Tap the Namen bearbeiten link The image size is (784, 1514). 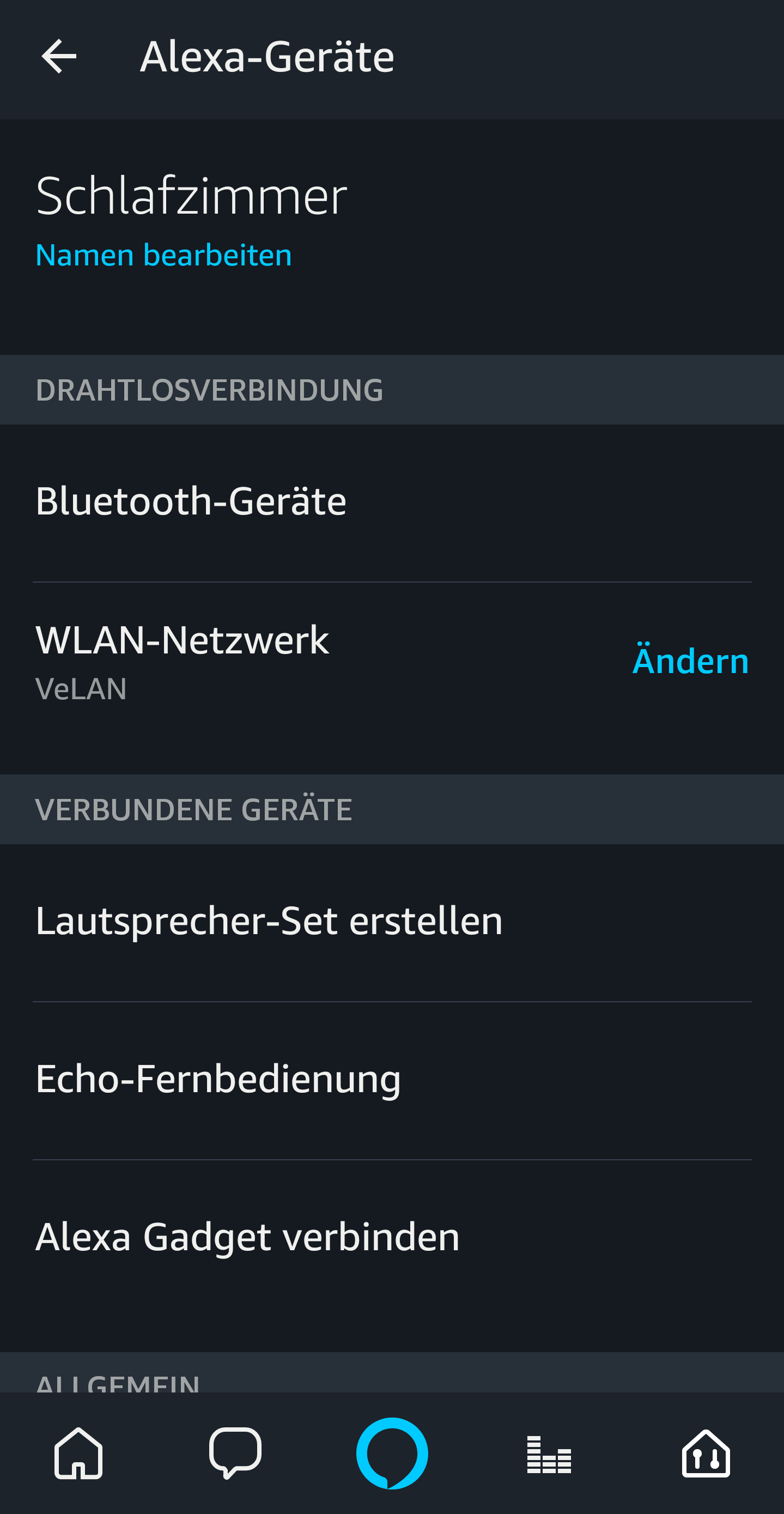coord(163,255)
